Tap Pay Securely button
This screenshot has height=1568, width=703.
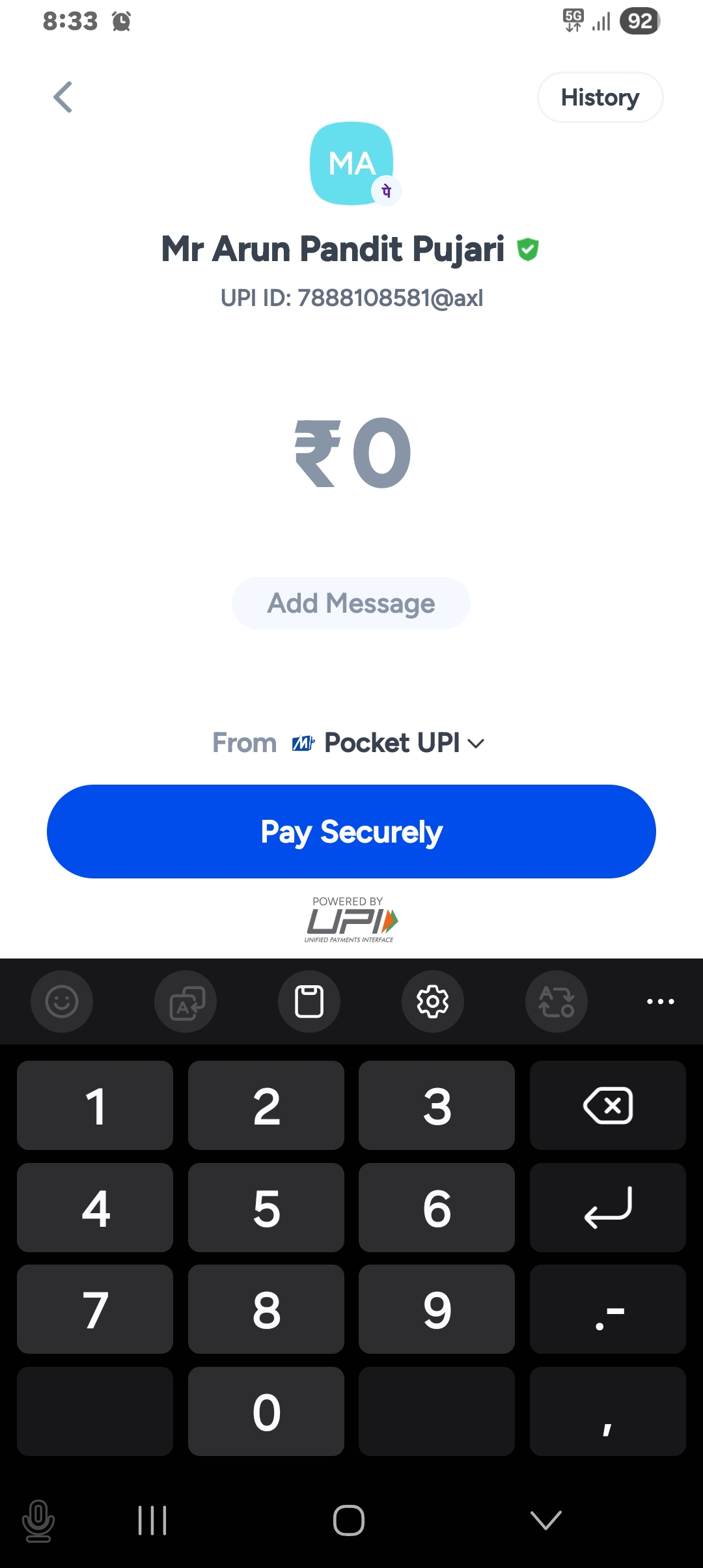click(x=351, y=832)
